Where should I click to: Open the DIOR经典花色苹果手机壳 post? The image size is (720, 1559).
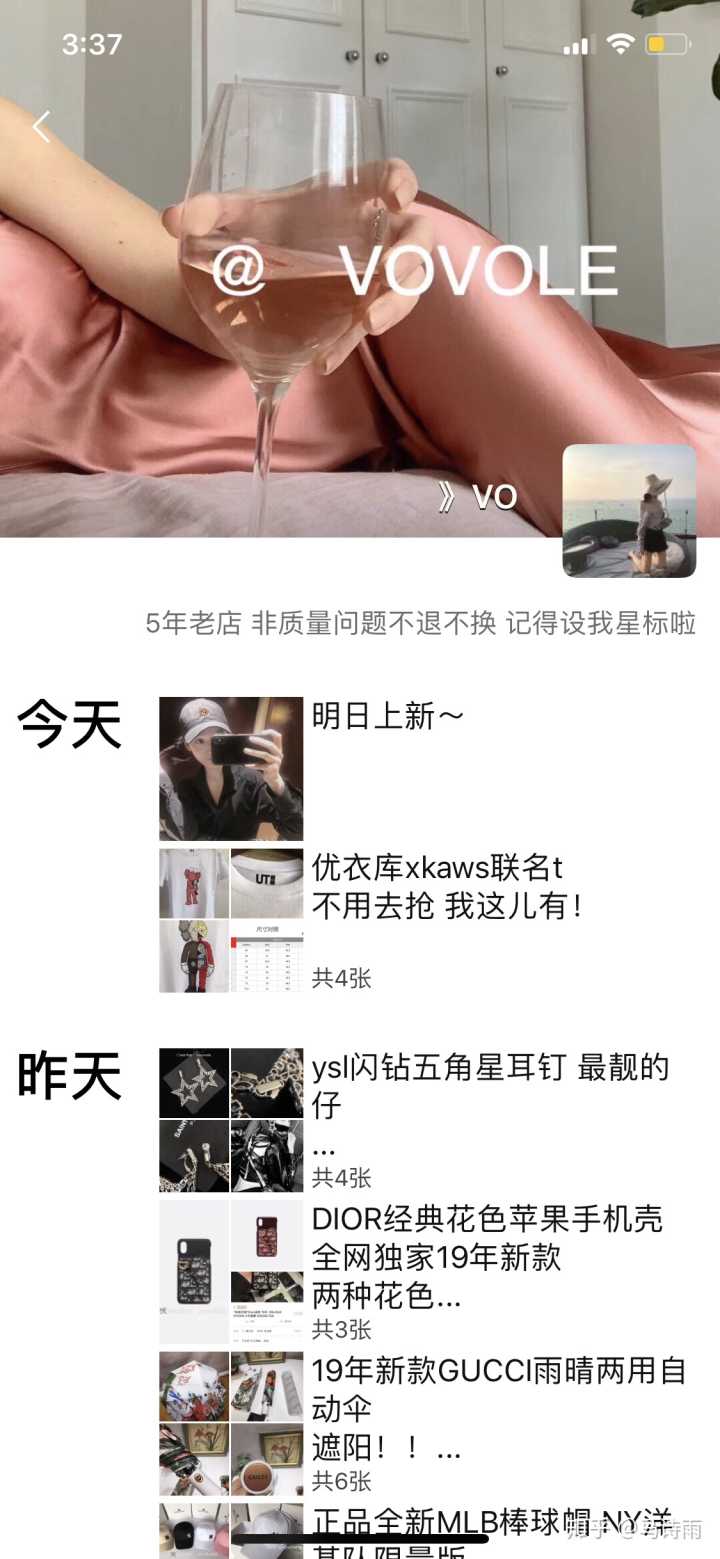point(487,1257)
